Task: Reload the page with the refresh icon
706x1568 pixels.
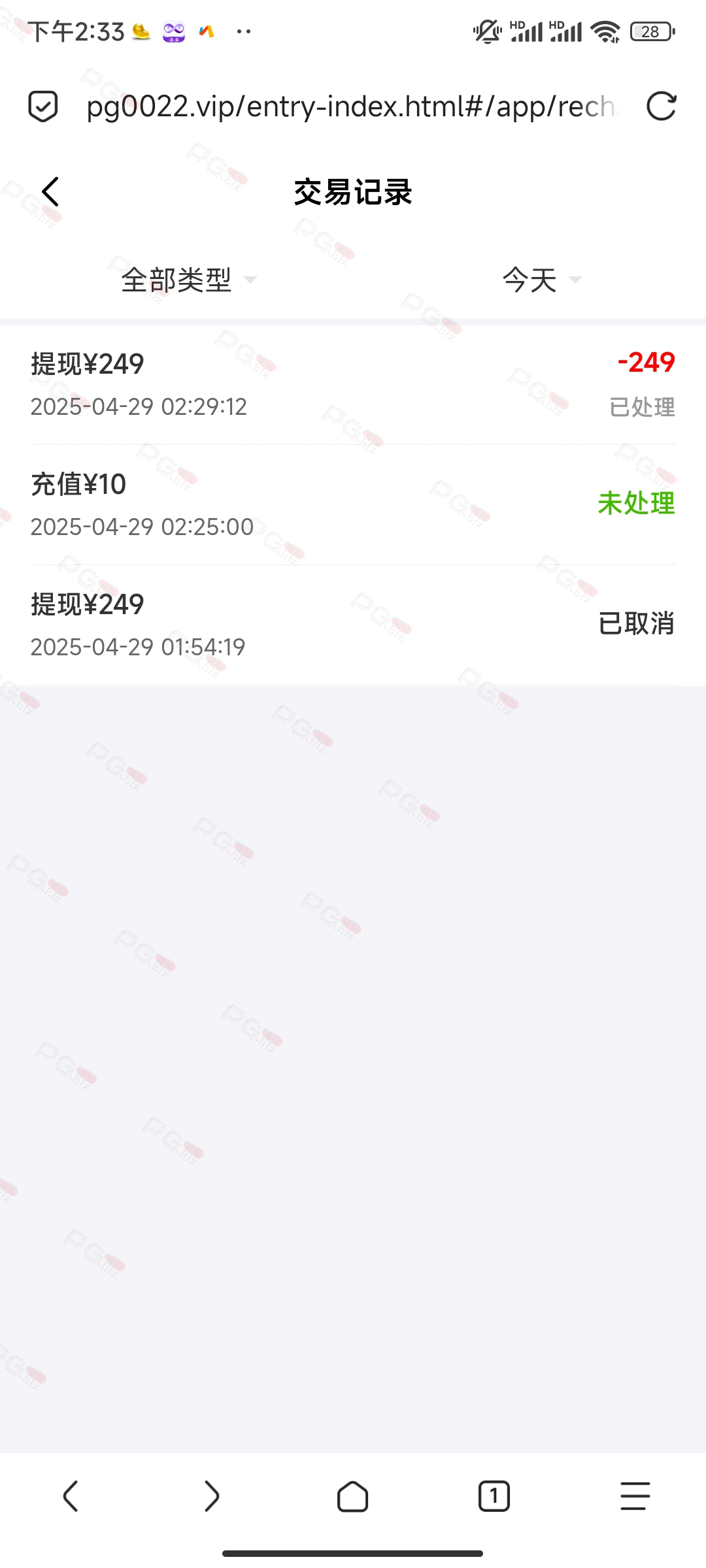Action: (x=661, y=106)
